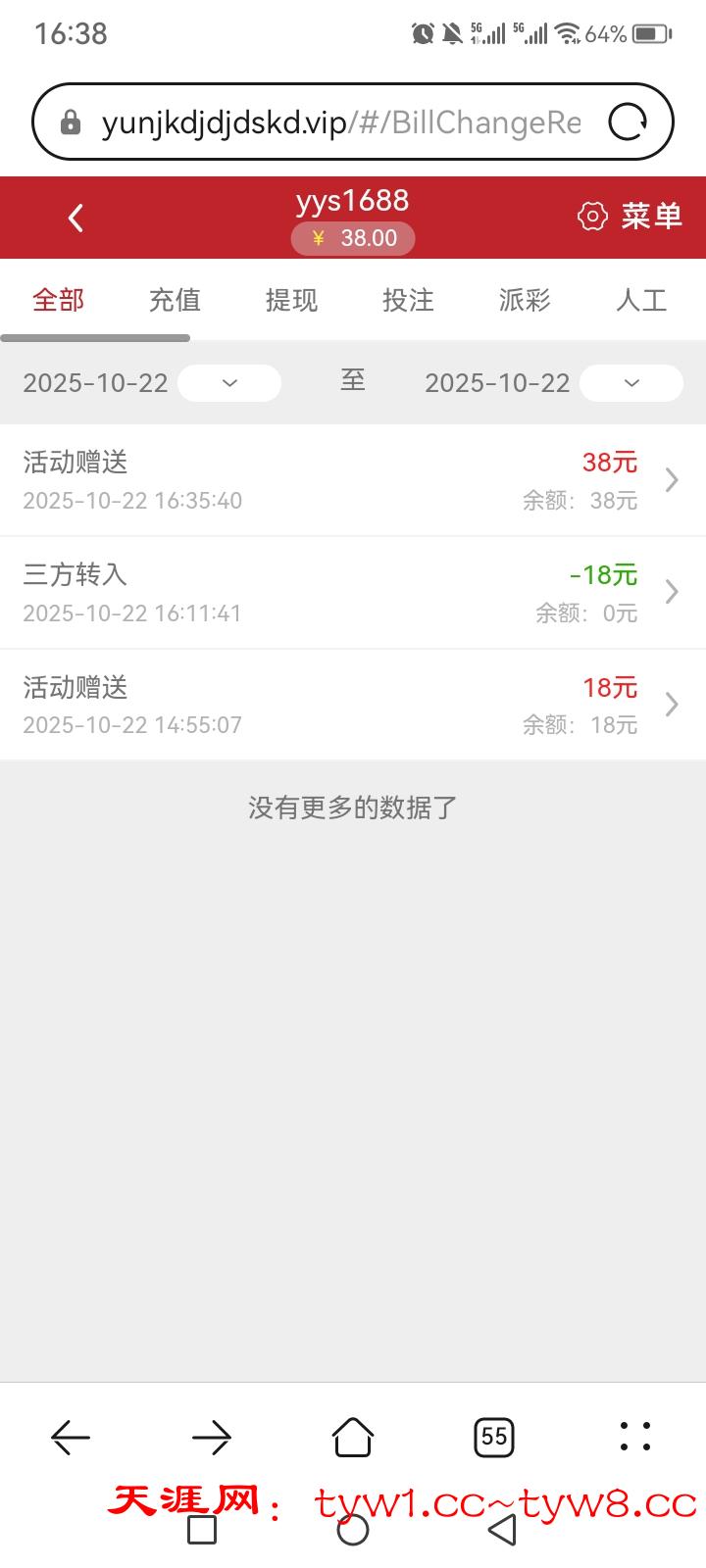
Task: Expand the start date dropdown
Action: click(229, 383)
